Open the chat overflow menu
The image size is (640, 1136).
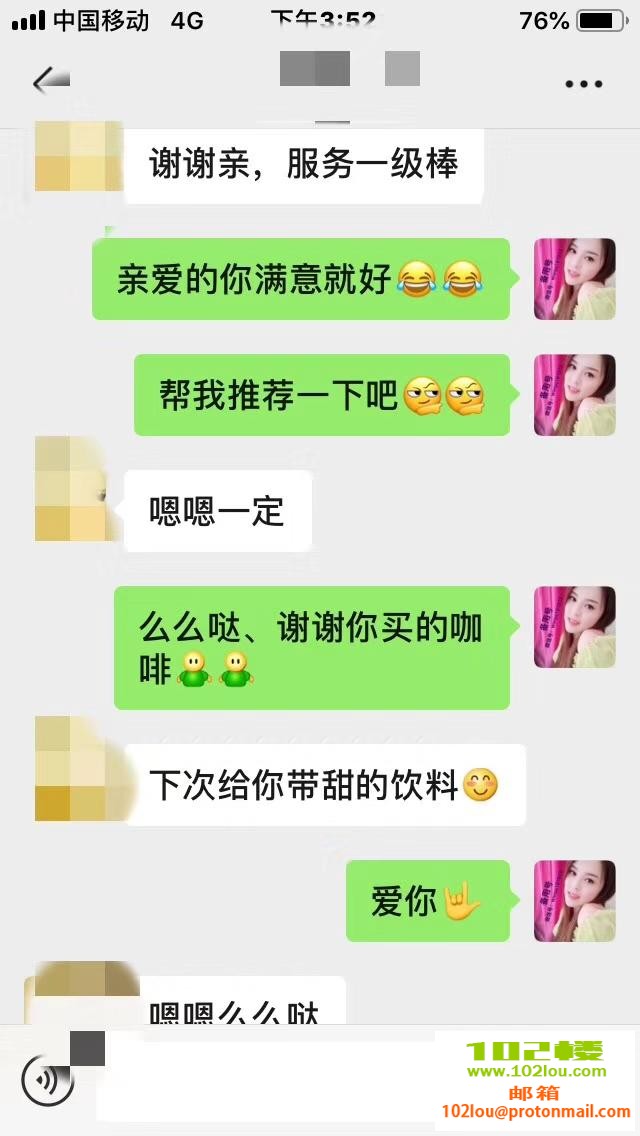[x=583, y=84]
